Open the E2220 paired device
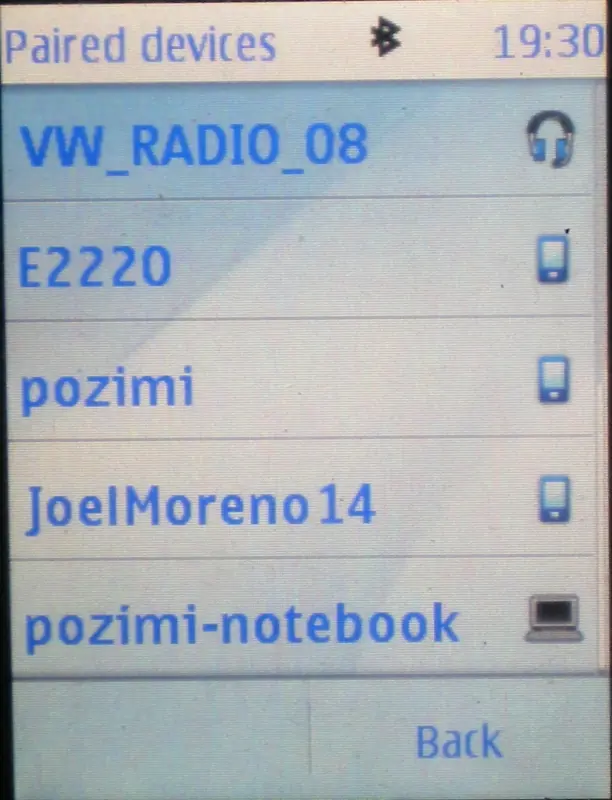Screen dimensions: 612x800 tap(298, 259)
